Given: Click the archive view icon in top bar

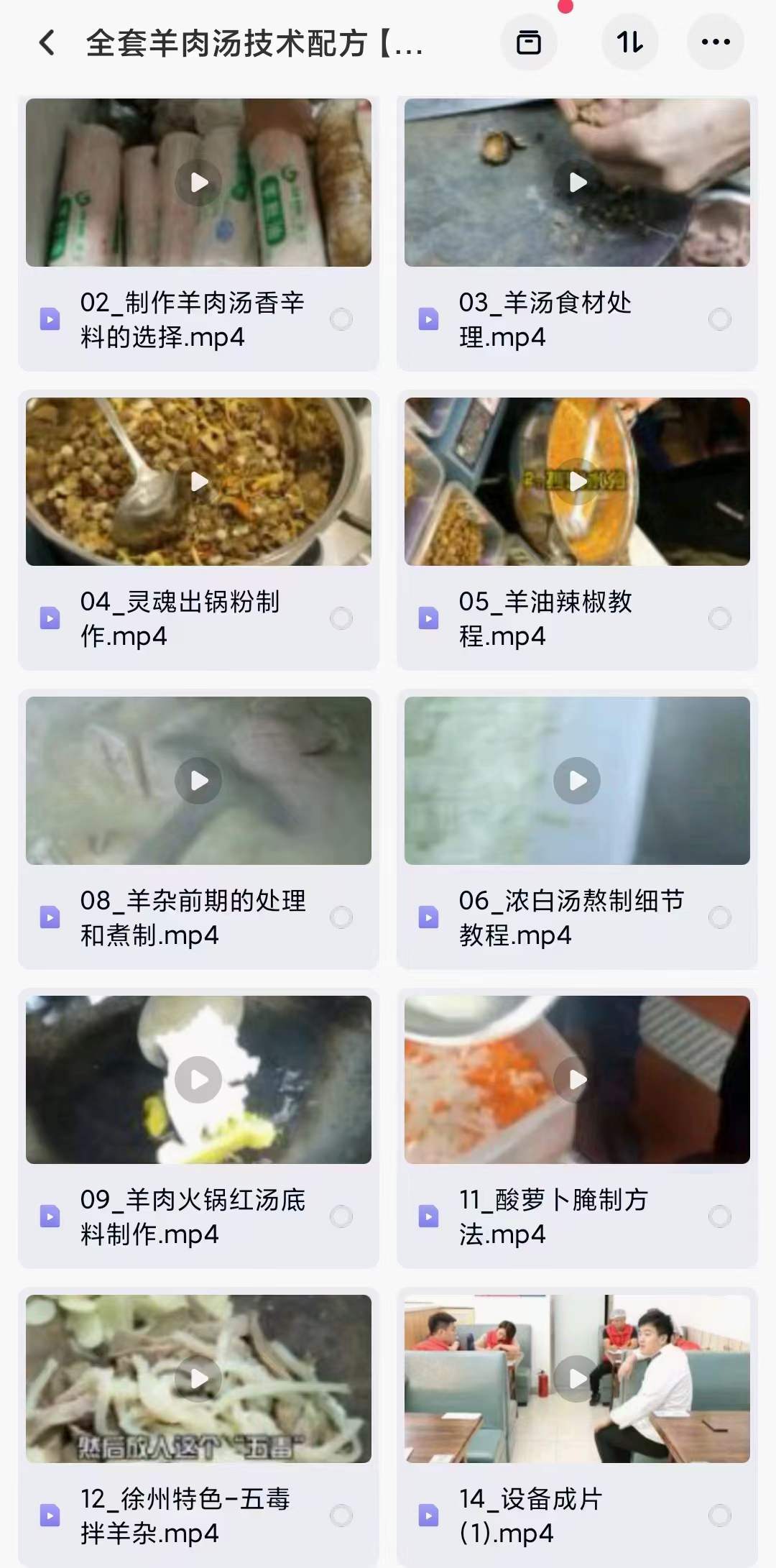Looking at the screenshot, I should (x=528, y=42).
